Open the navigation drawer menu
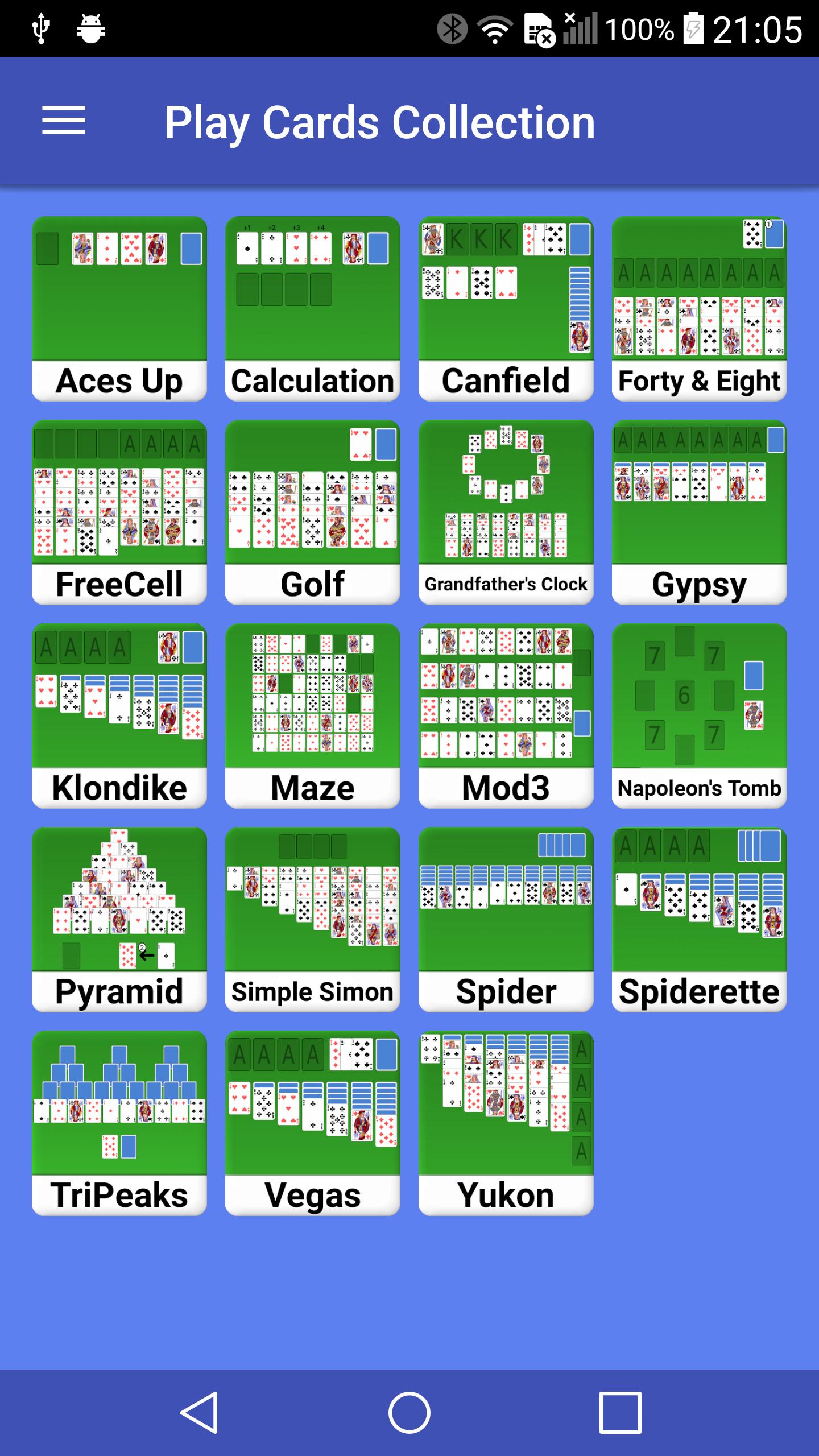The height and width of the screenshot is (1456, 819). (x=63, y=121)
